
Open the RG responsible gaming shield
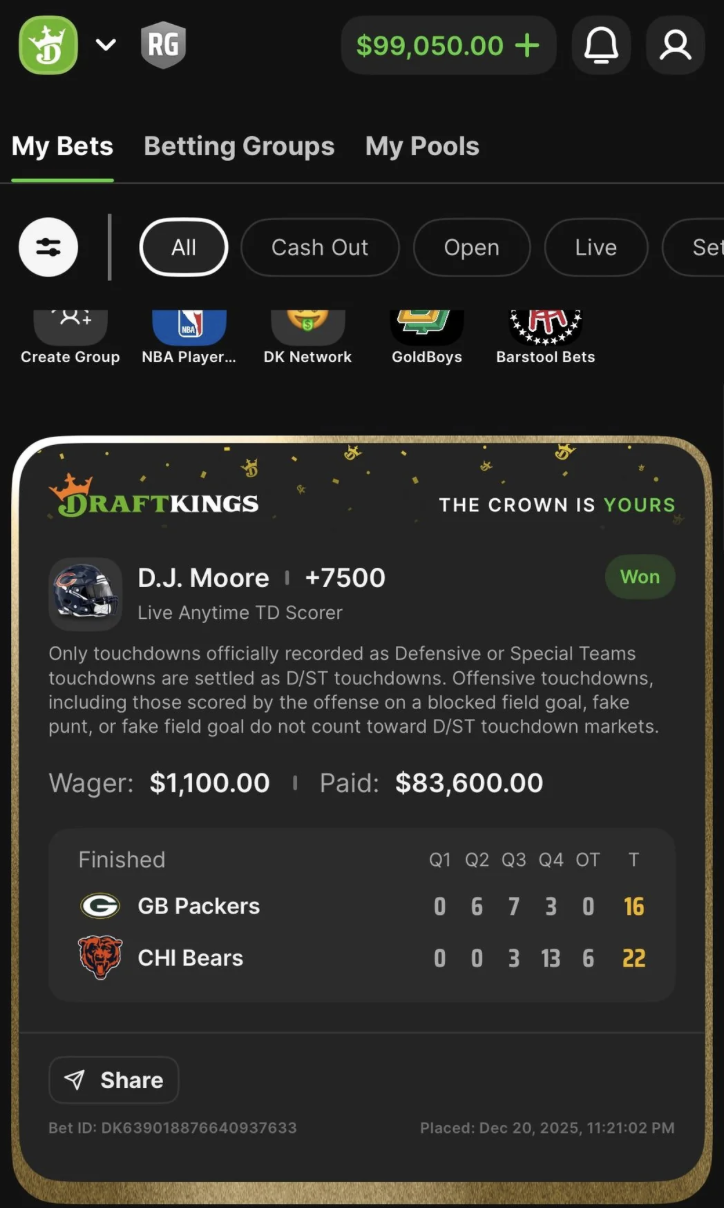(163, 45)
